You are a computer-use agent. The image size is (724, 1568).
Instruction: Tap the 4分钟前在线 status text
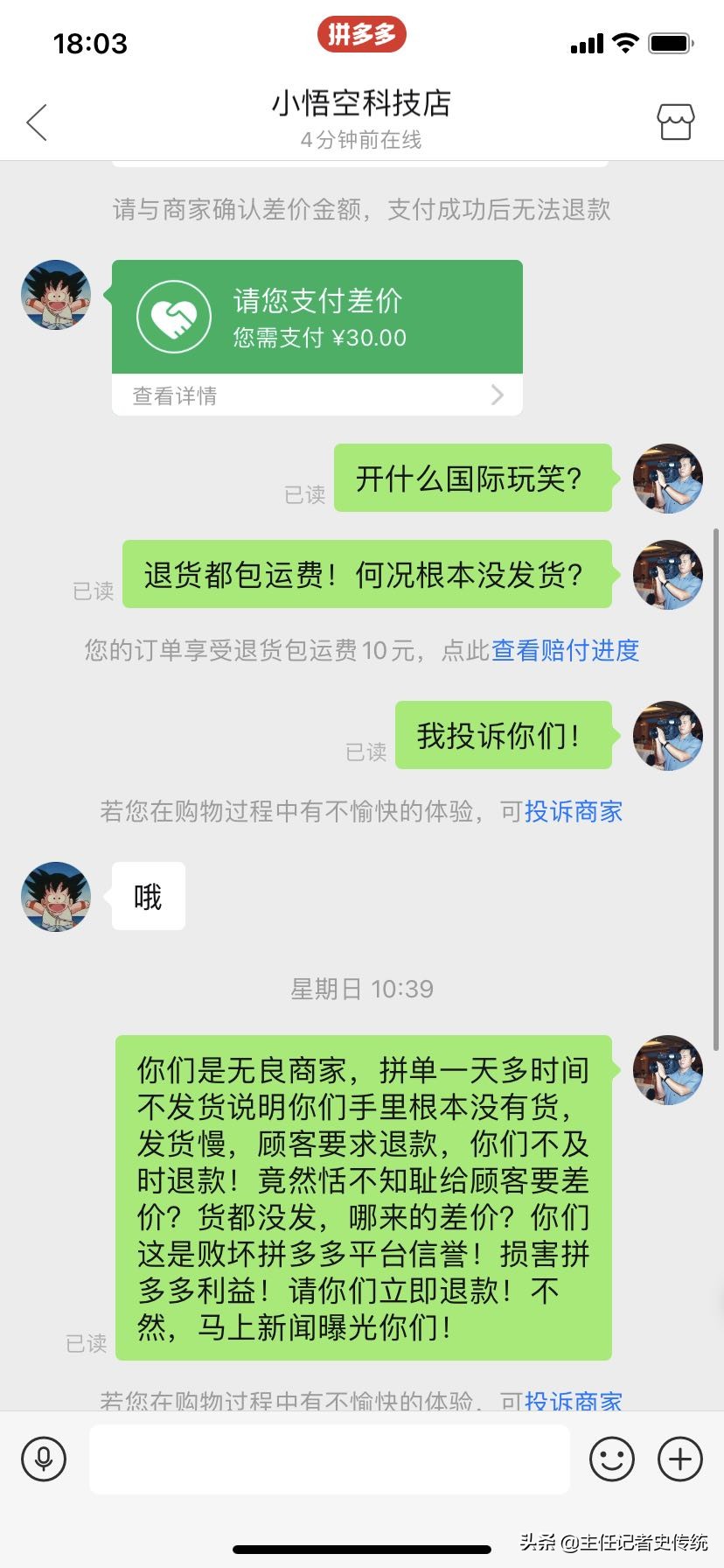click(x=362, y=138)
